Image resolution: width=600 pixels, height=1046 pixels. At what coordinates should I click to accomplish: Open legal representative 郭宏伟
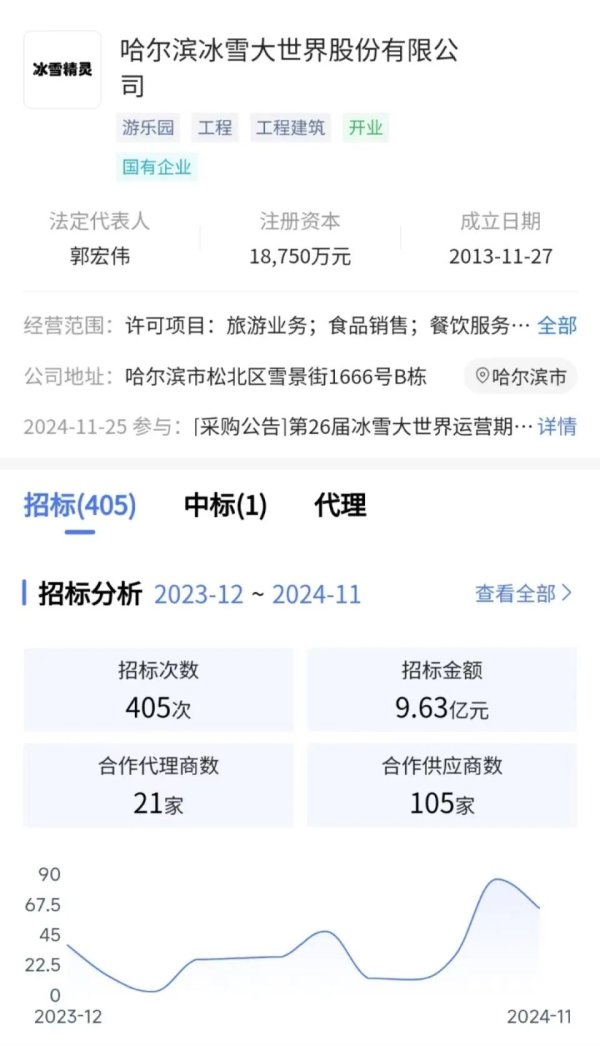pos(100,256)
